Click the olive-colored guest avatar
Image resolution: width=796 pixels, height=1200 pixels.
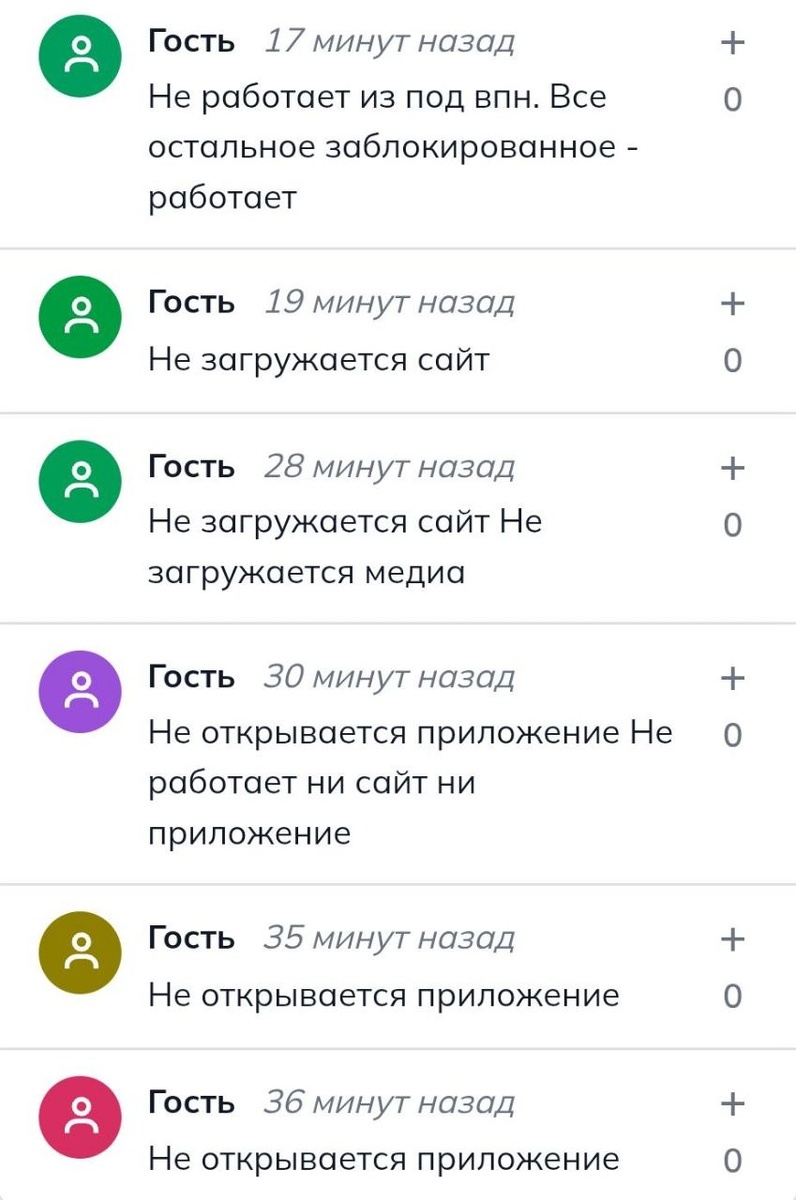point(79,952)
